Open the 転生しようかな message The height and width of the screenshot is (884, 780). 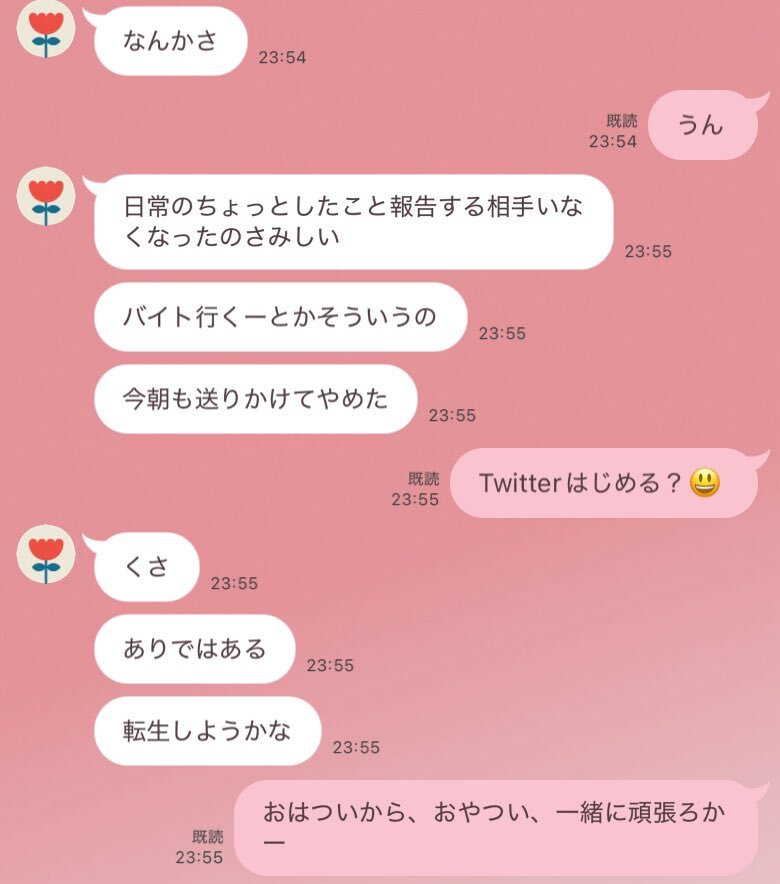205,731
